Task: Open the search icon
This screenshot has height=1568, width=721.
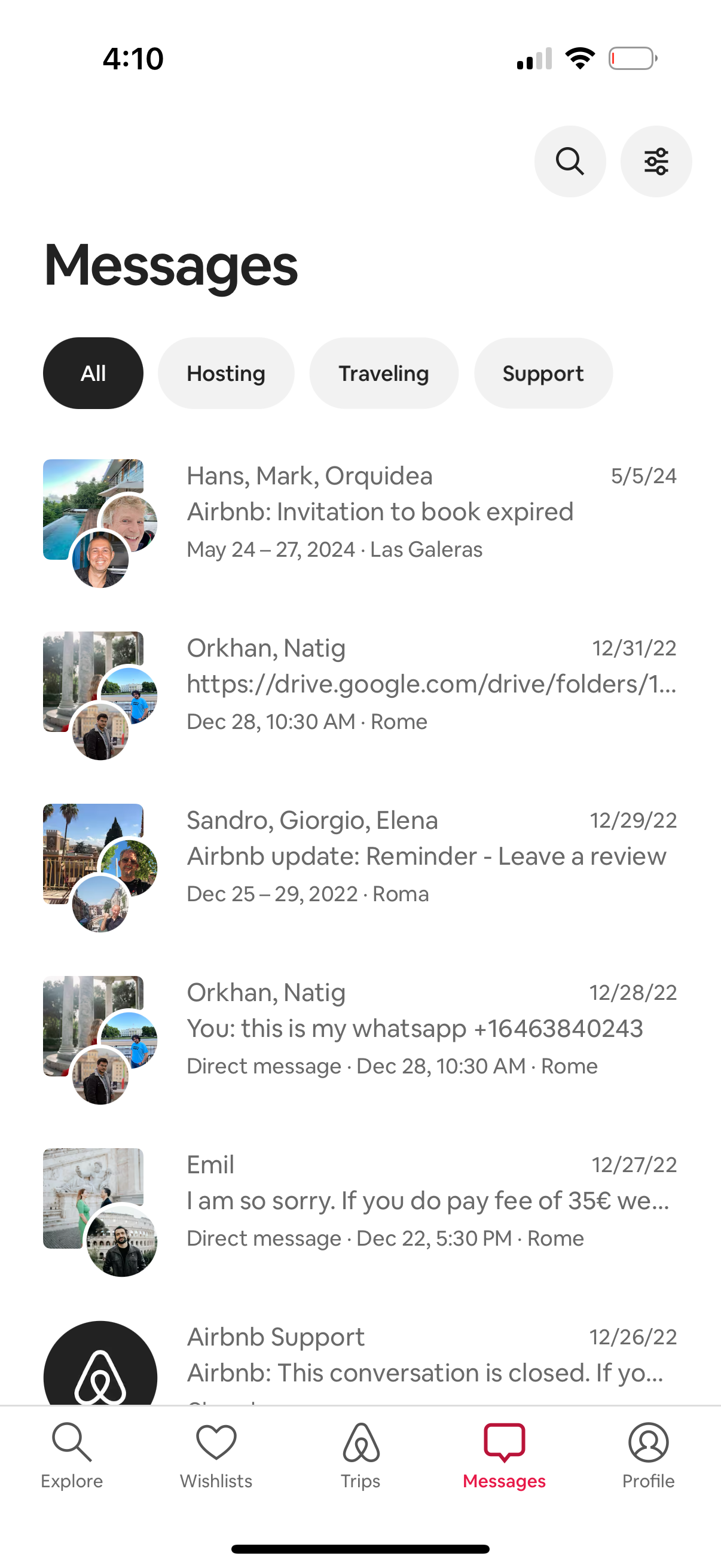Action: 570,161
